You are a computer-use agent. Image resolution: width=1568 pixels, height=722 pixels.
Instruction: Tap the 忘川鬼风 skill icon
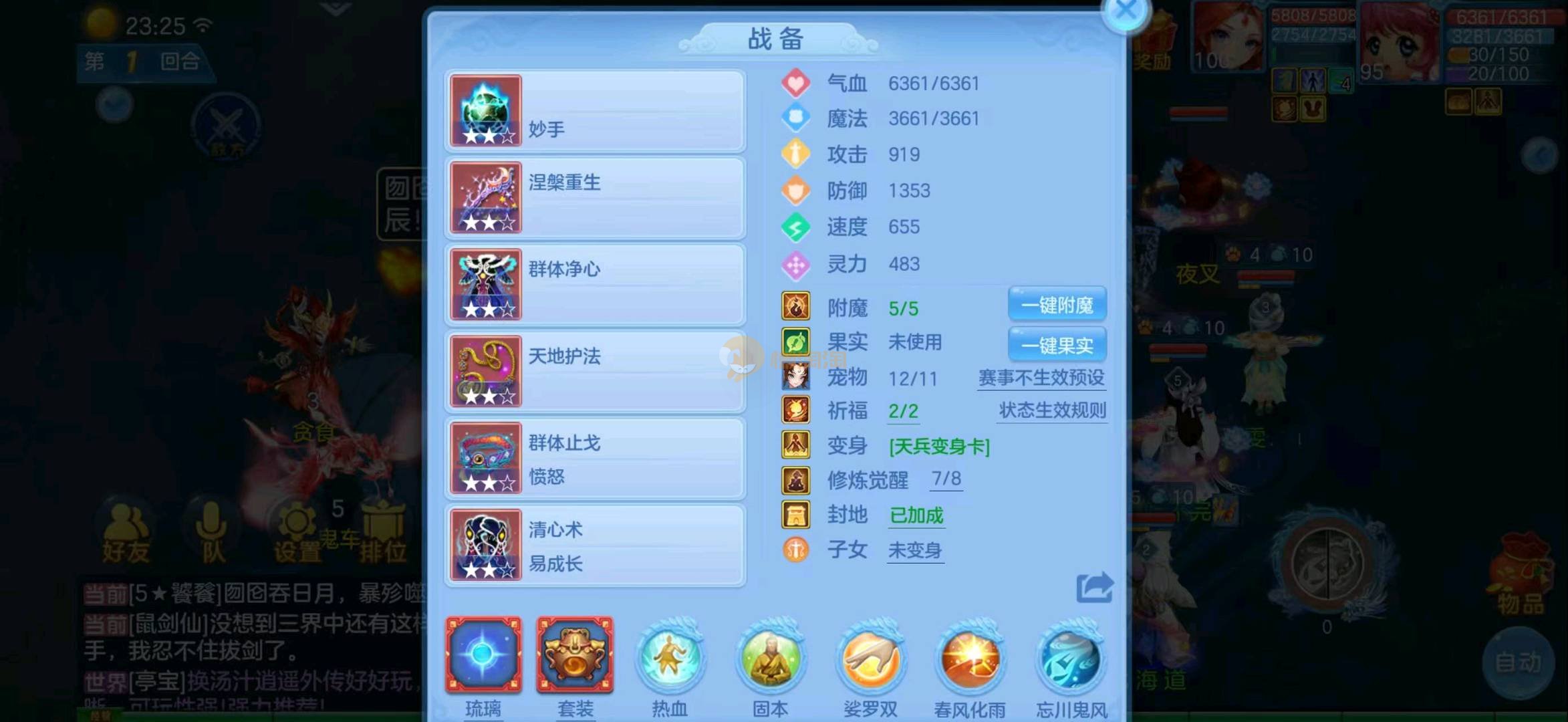click(1071, 658)
